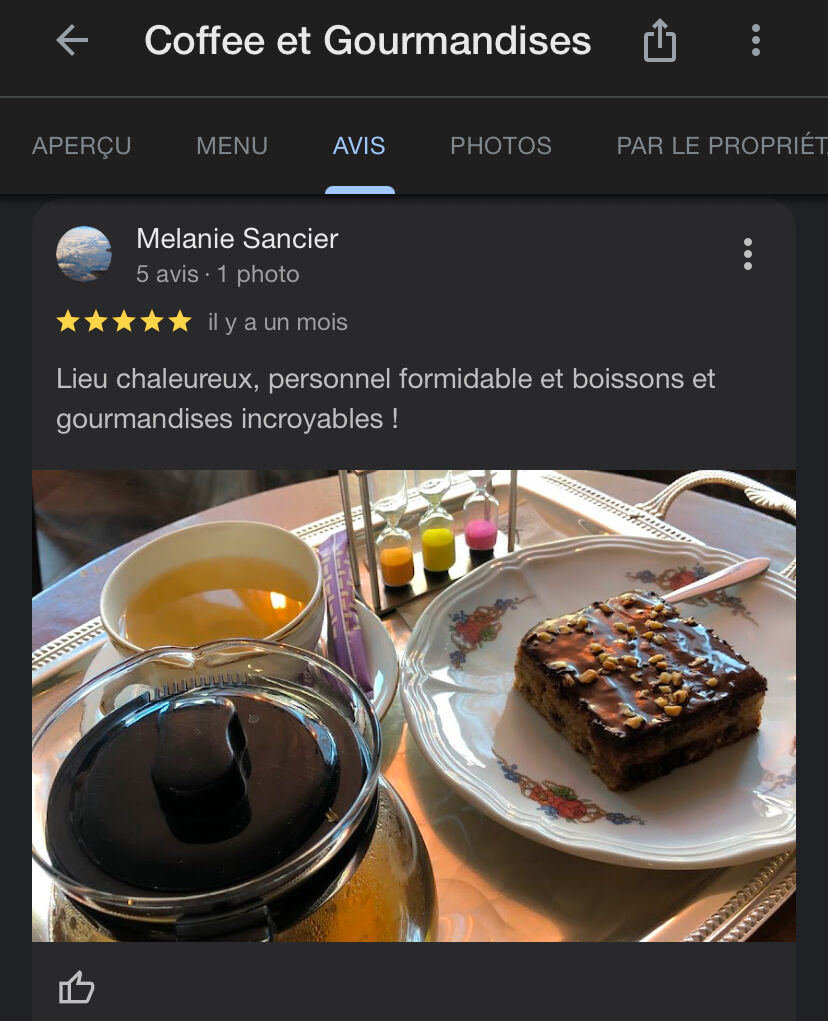
Task: Share Coffee et Gourmandises
Action: pos(659,42)
